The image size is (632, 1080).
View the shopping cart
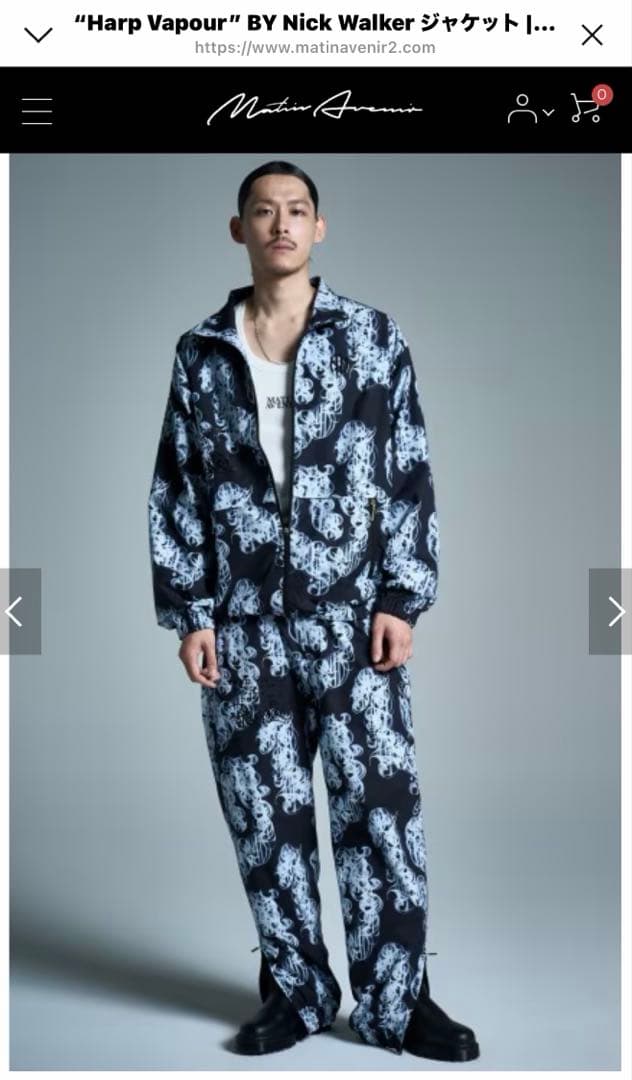tap(587, 108)
